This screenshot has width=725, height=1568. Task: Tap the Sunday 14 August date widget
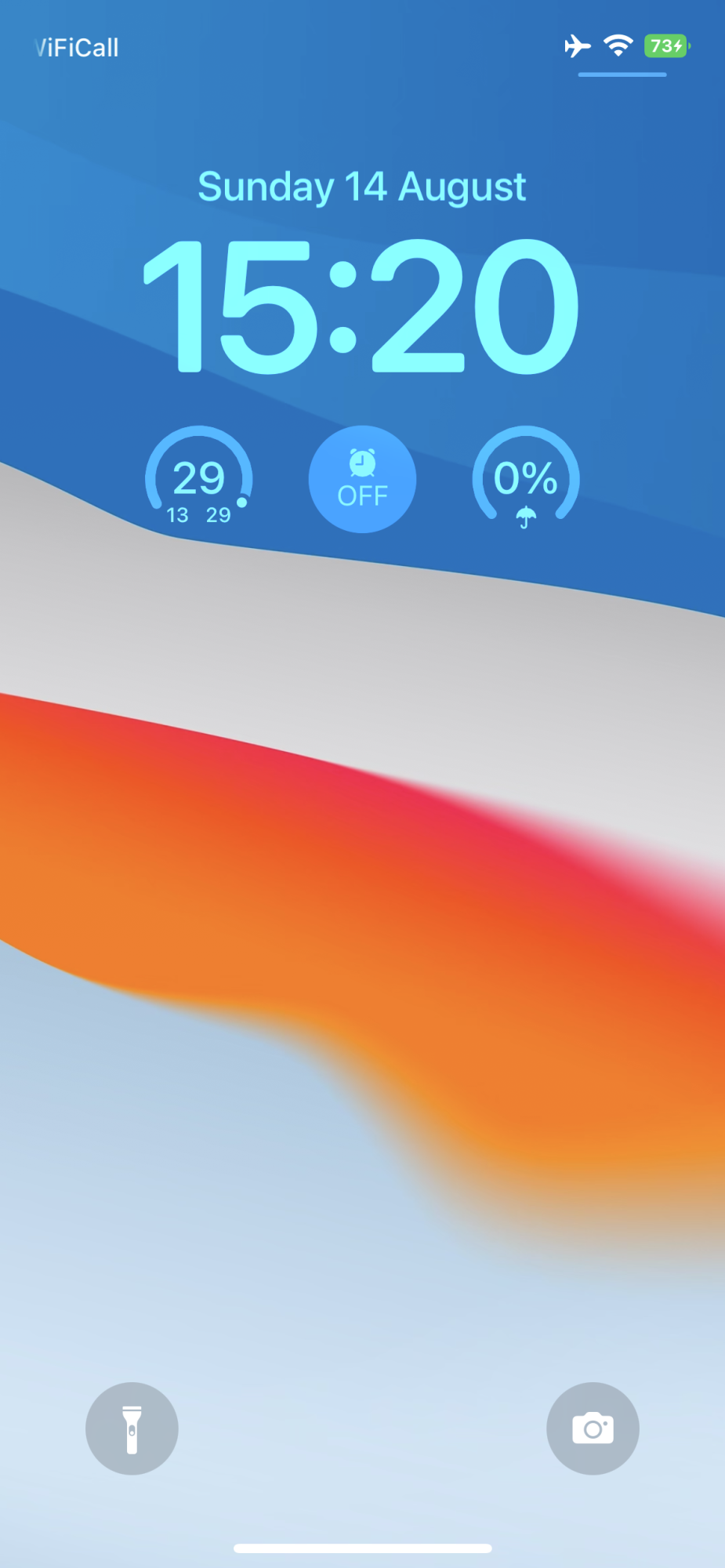pyautogui.click(x=362, y=187)
